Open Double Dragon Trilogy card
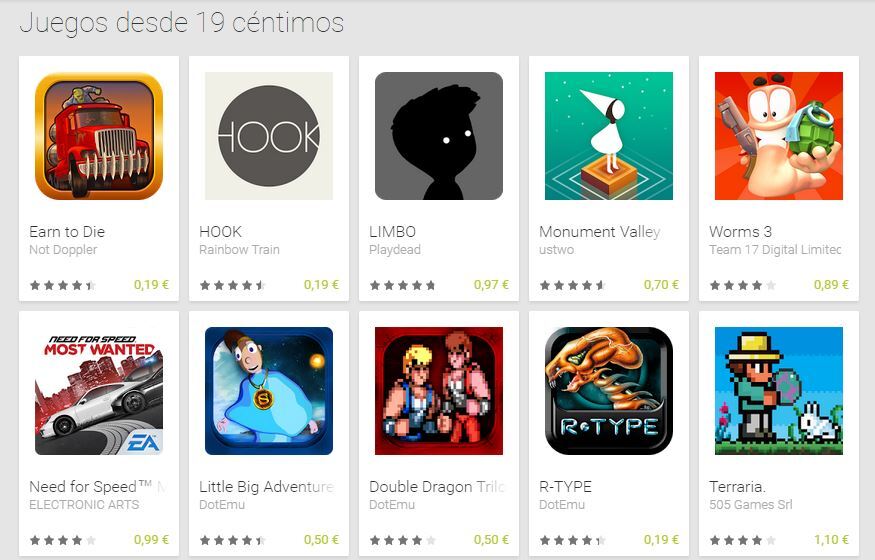875x560 pixels. (x=438, y=391)
